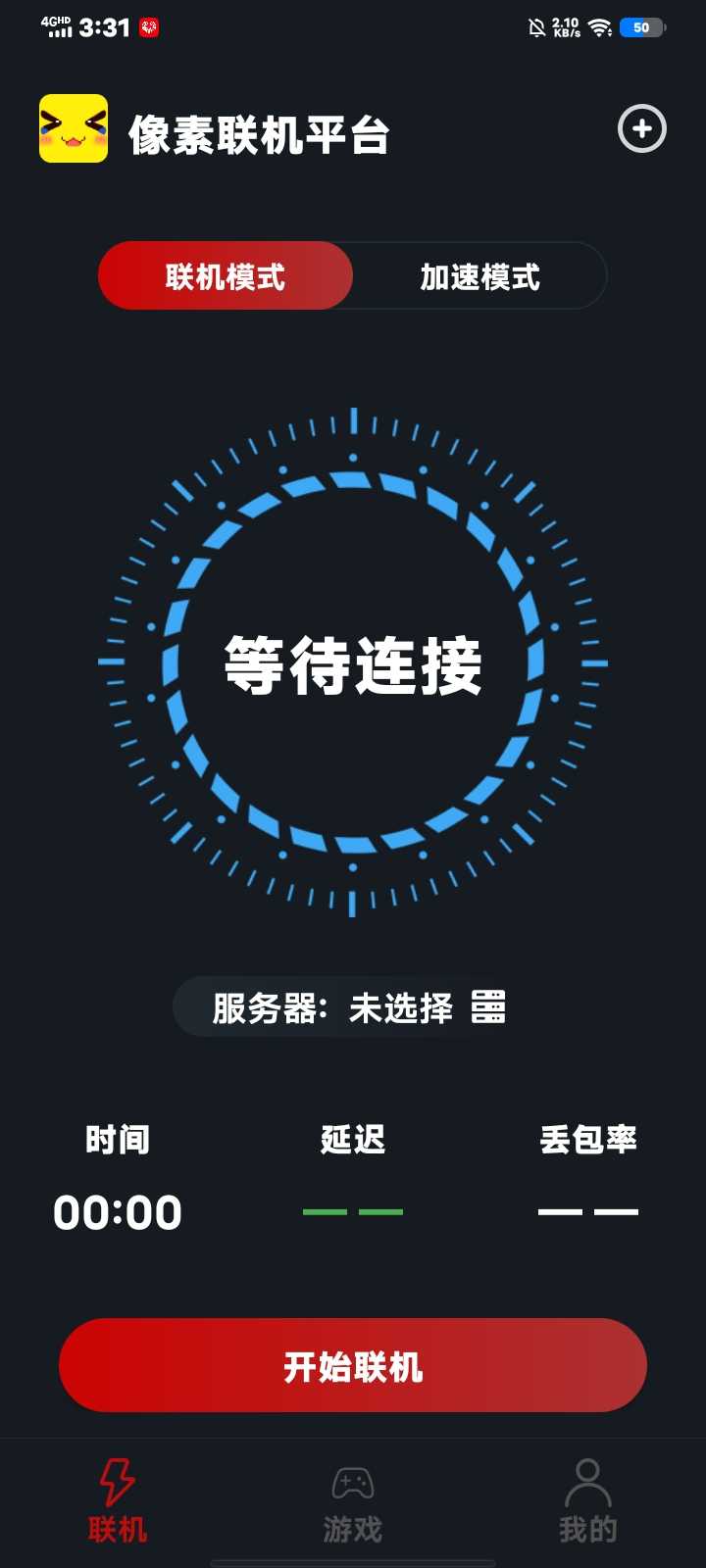Tap the plus icon at top right
Image resolution: width=706 pixels, height=1568 pixels.
pos(642,129)
